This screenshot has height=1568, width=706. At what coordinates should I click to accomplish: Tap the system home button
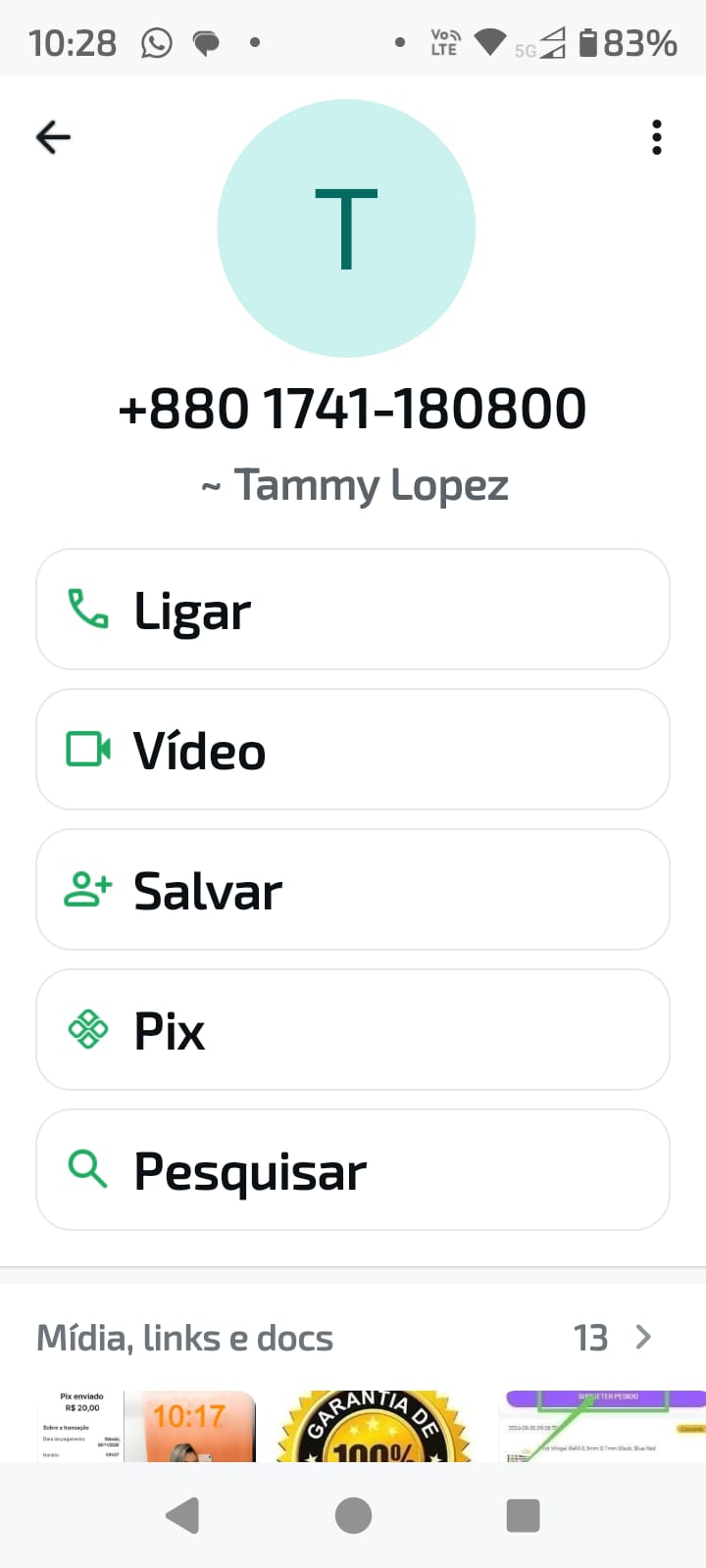click(x=353, y=1515)
